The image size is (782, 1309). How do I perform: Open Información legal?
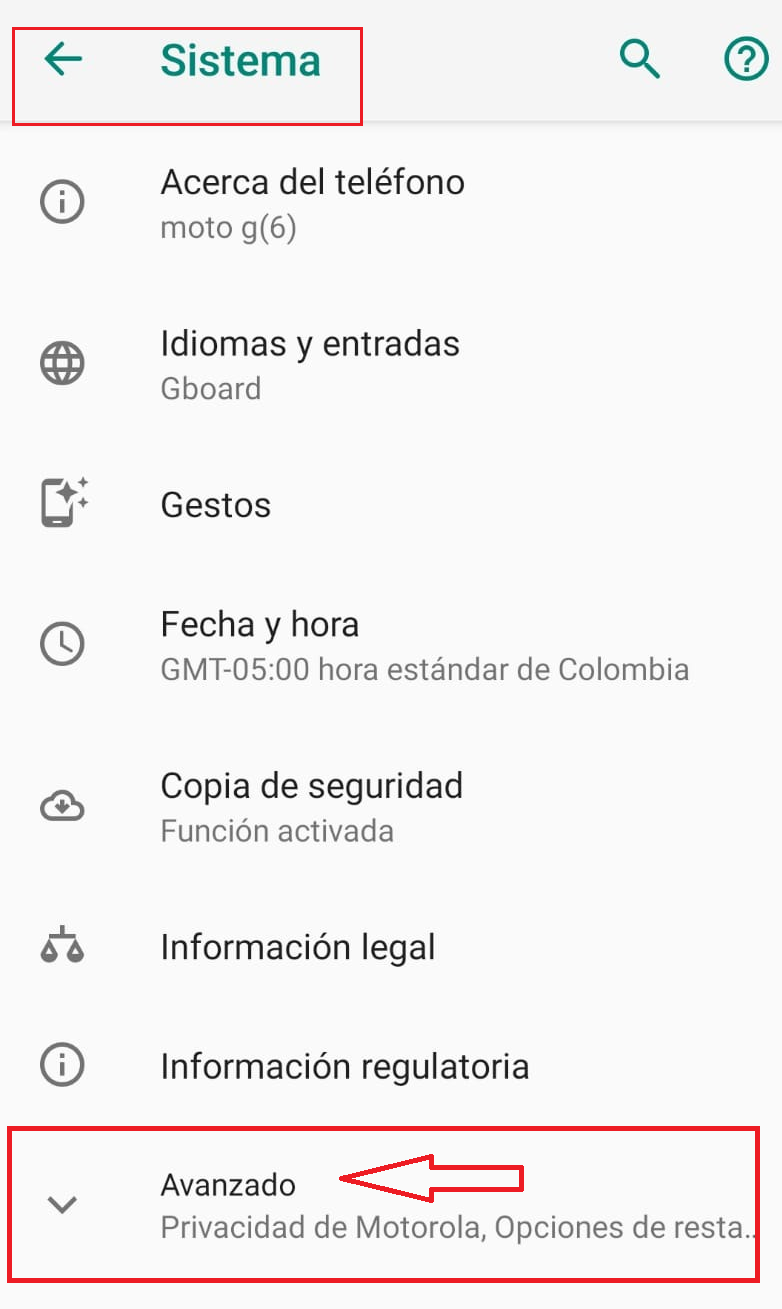coord(391,946)
